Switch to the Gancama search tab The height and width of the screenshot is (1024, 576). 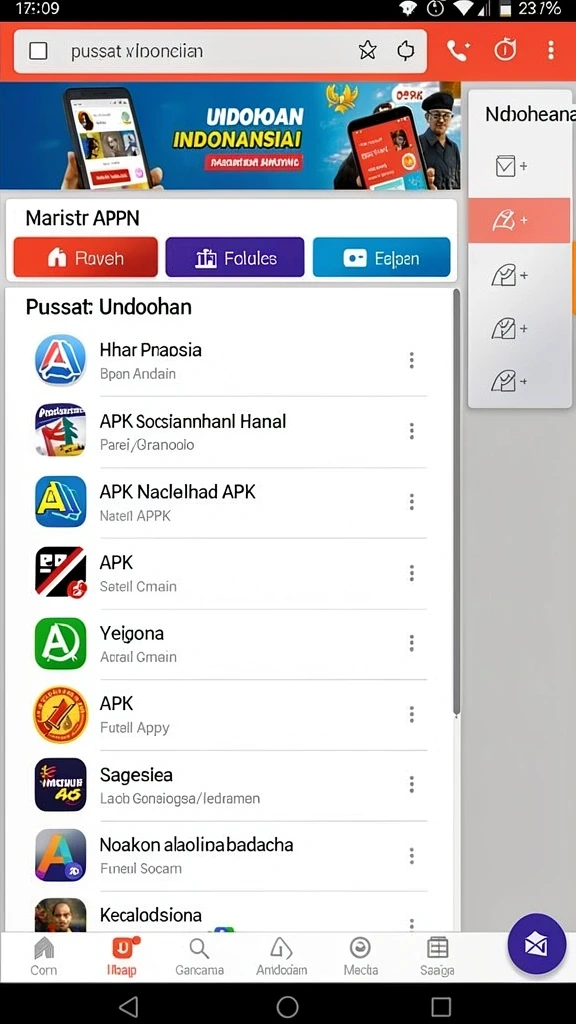tap(199, 957)
